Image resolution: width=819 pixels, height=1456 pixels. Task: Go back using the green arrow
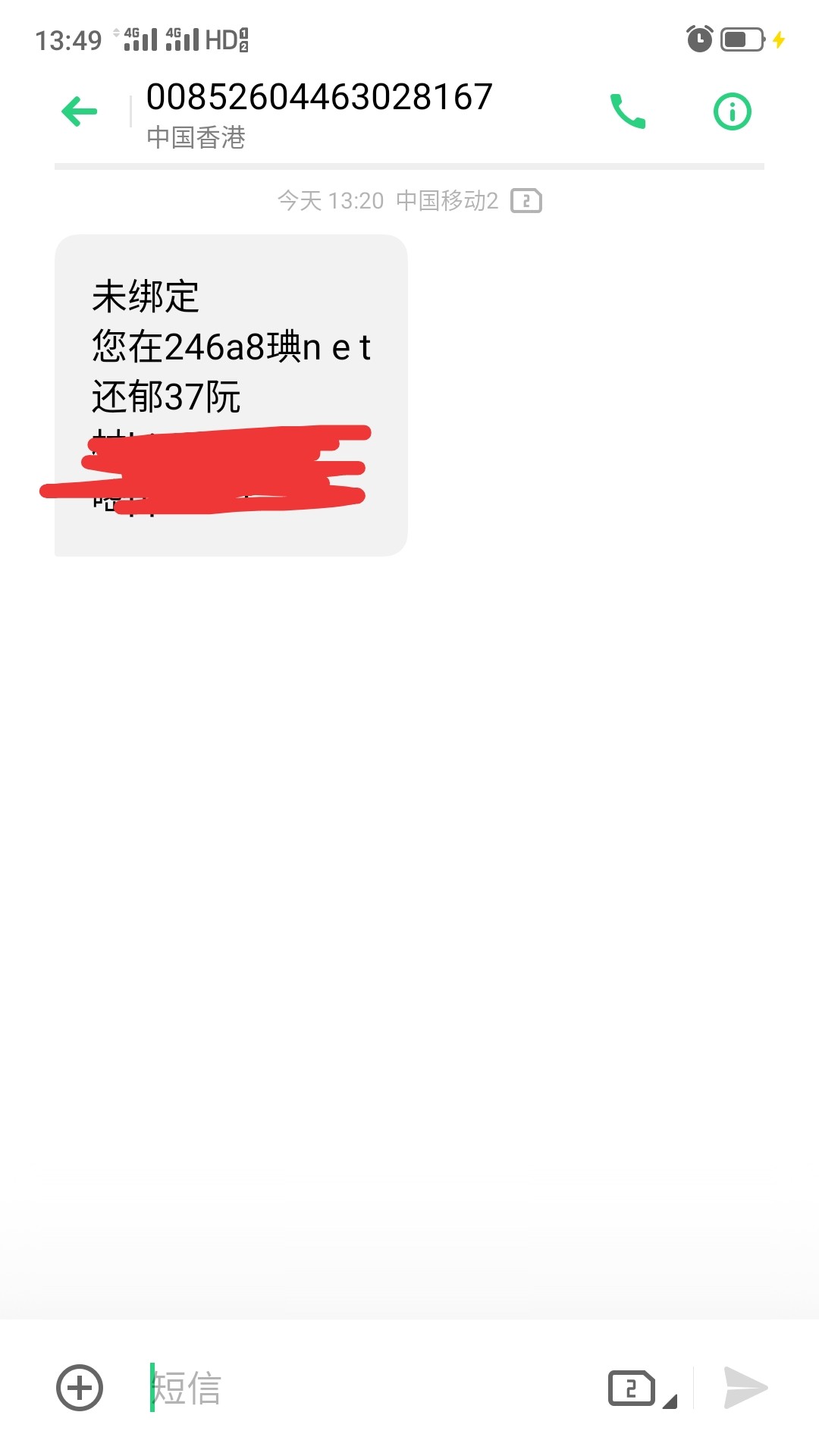[x=80, y=111]
